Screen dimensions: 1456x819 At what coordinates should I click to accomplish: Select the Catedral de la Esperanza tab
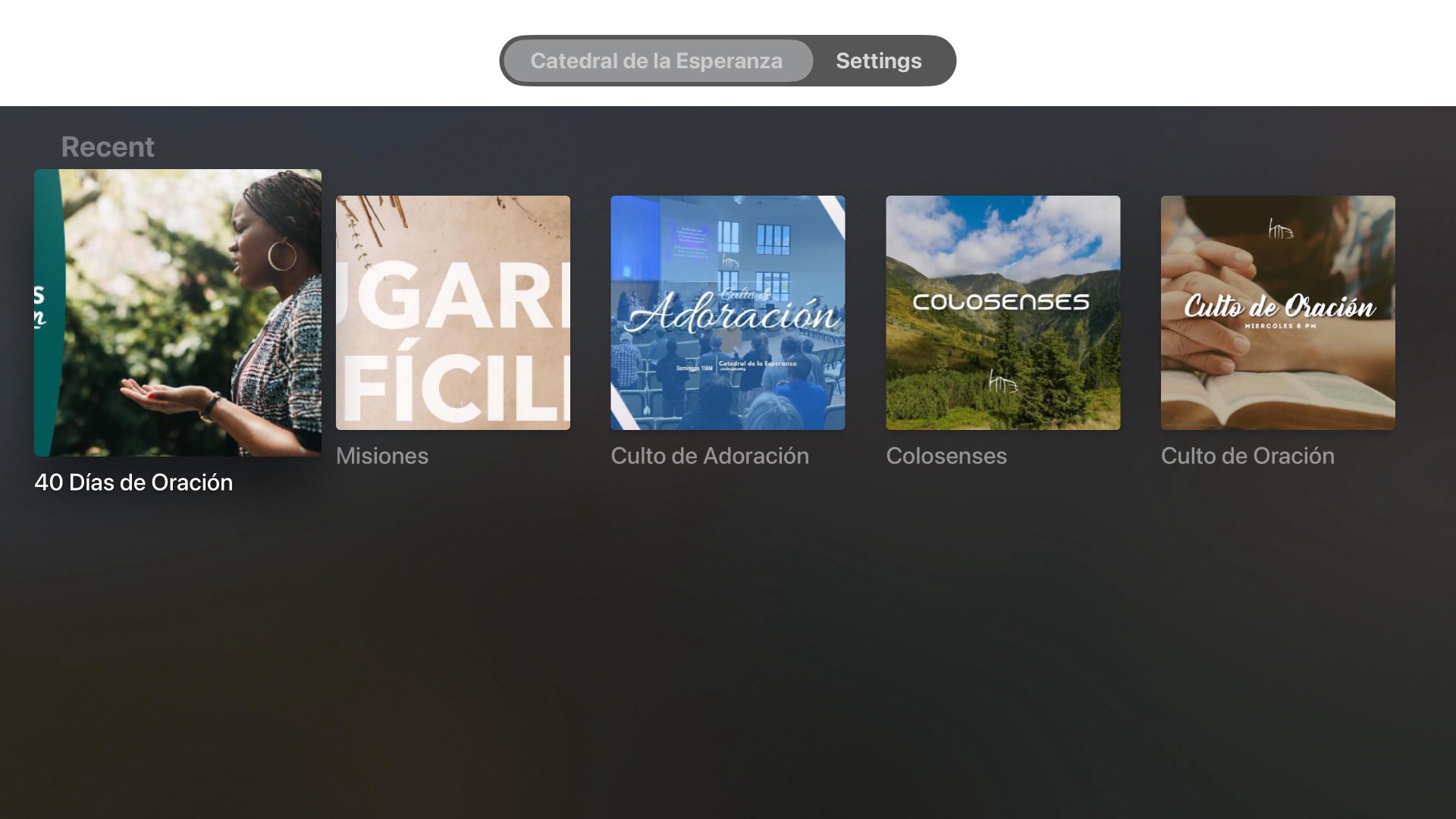pyautogui.click(x=657, y=61)
